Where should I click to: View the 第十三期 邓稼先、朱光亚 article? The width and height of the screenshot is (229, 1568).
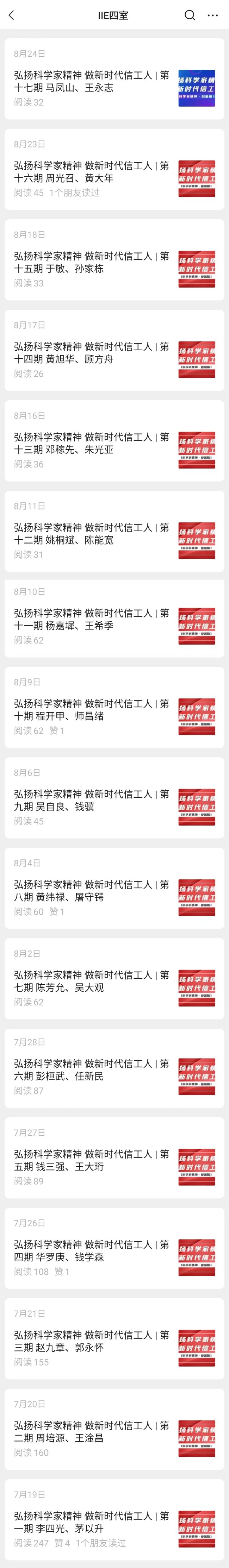(91, 443)
